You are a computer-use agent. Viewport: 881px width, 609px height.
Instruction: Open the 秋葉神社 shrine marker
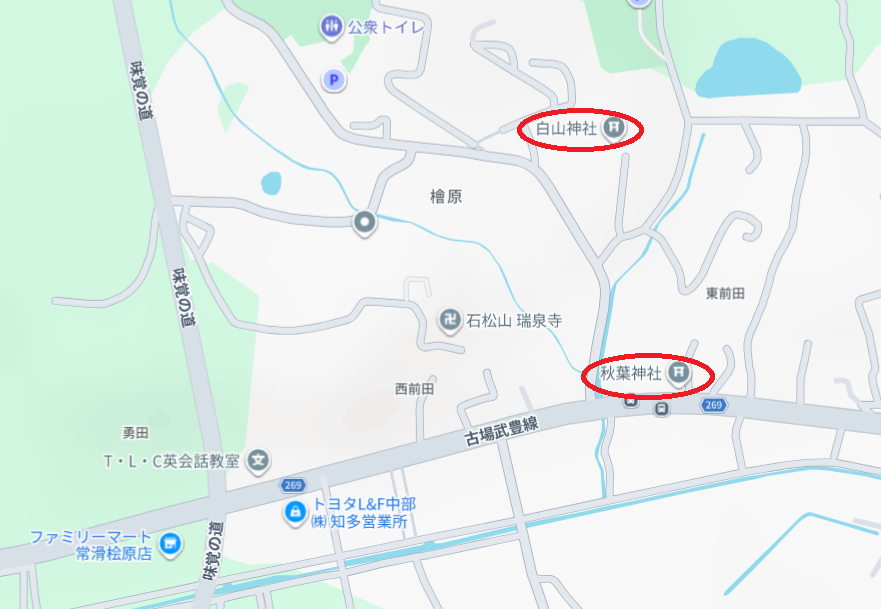tap(679, 374)
